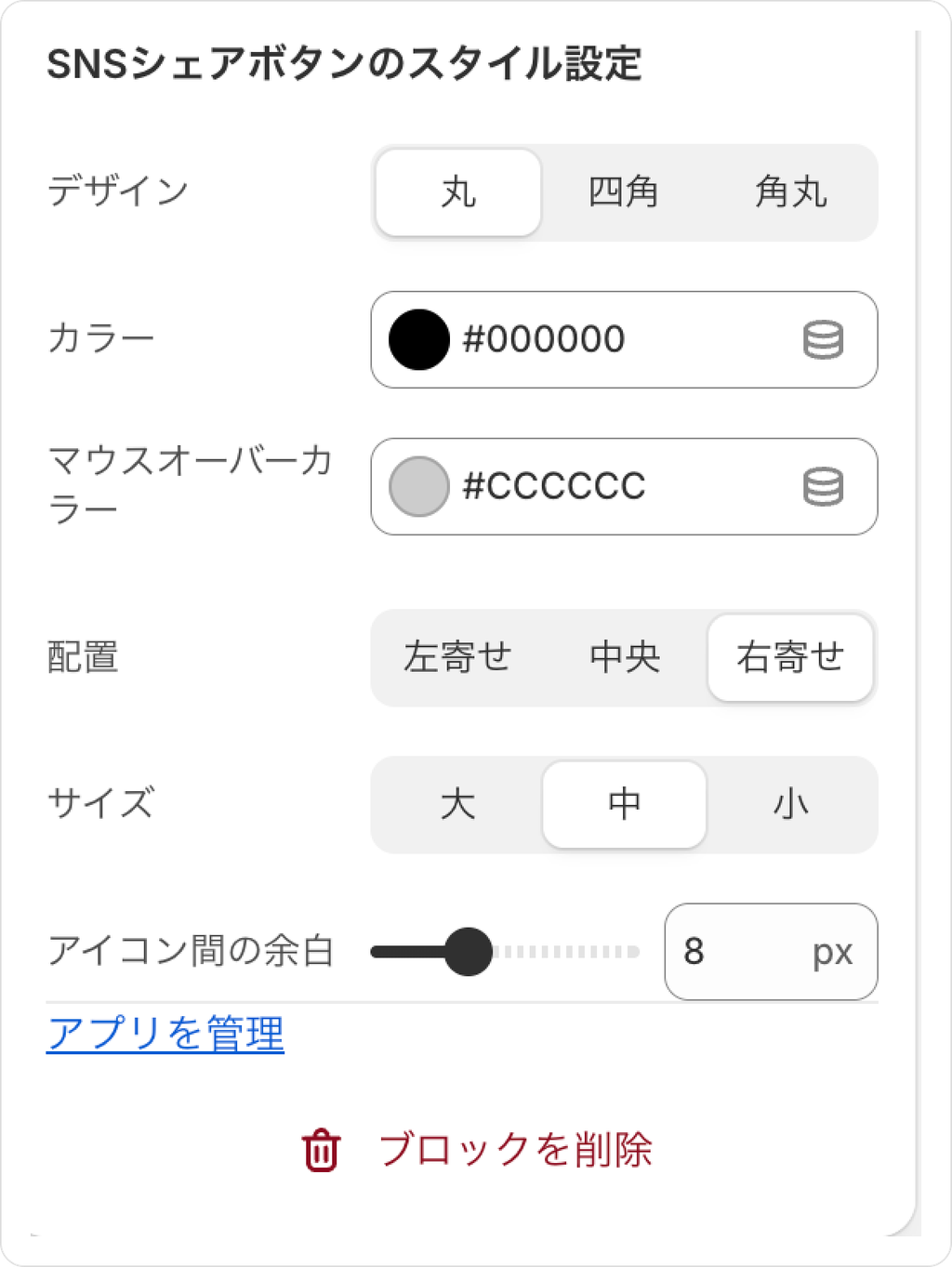Screen dimensions: 952x1267
Task: Open the black #000000 color swatch
Action: (419, 339)
